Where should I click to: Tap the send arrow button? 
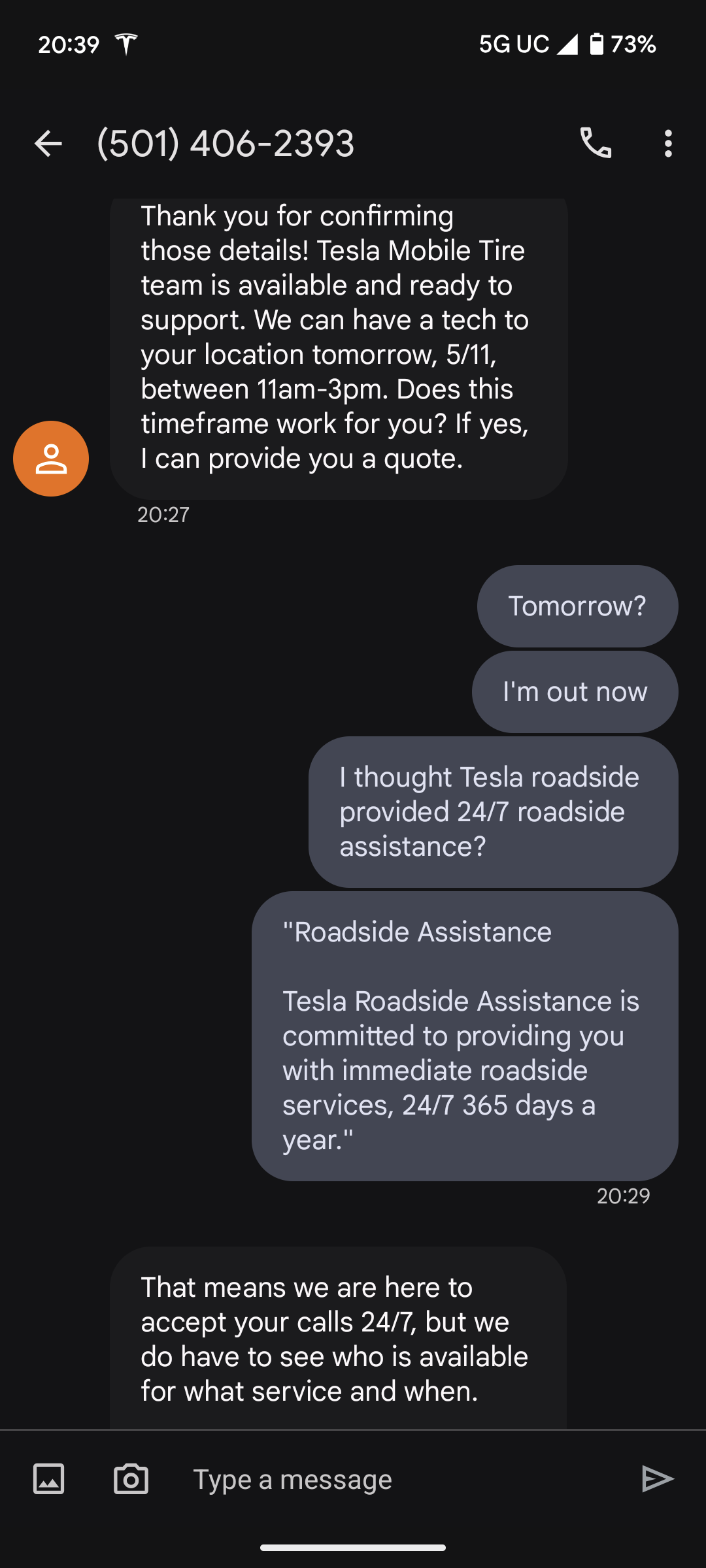click(x=657, y=1479)
